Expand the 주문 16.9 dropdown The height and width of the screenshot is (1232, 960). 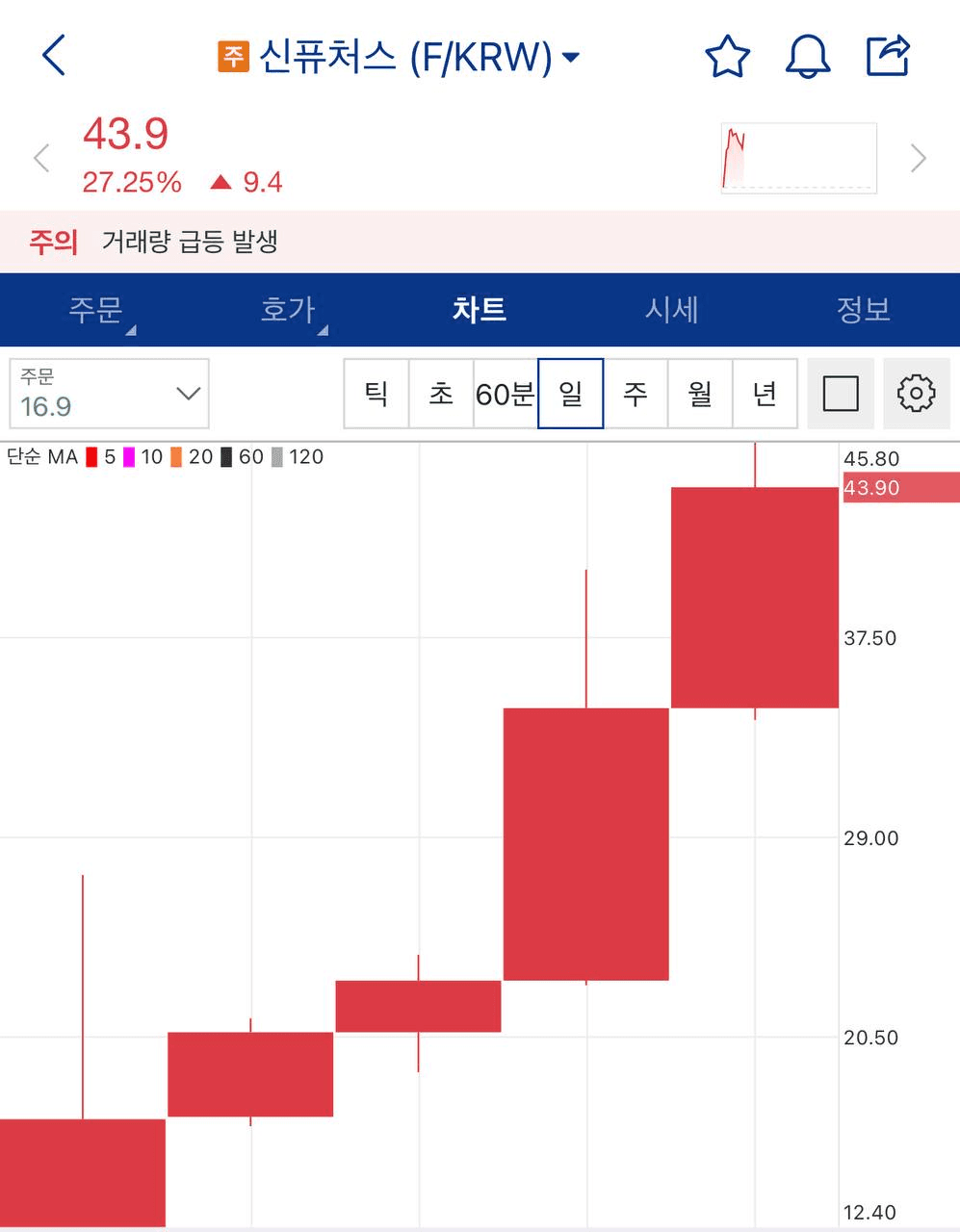click(x=110, y=394)
